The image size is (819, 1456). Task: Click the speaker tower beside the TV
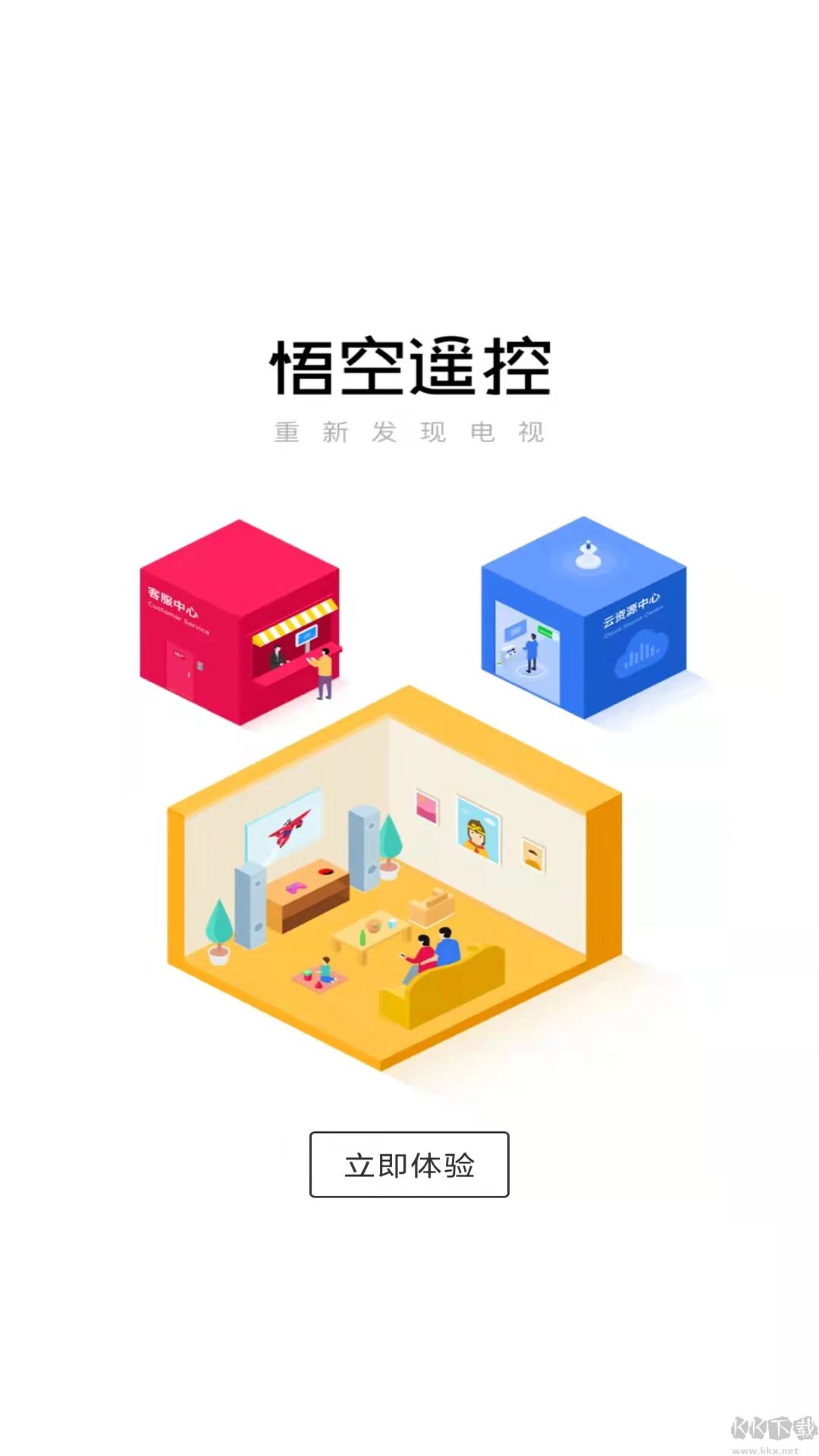click(360, 849)
